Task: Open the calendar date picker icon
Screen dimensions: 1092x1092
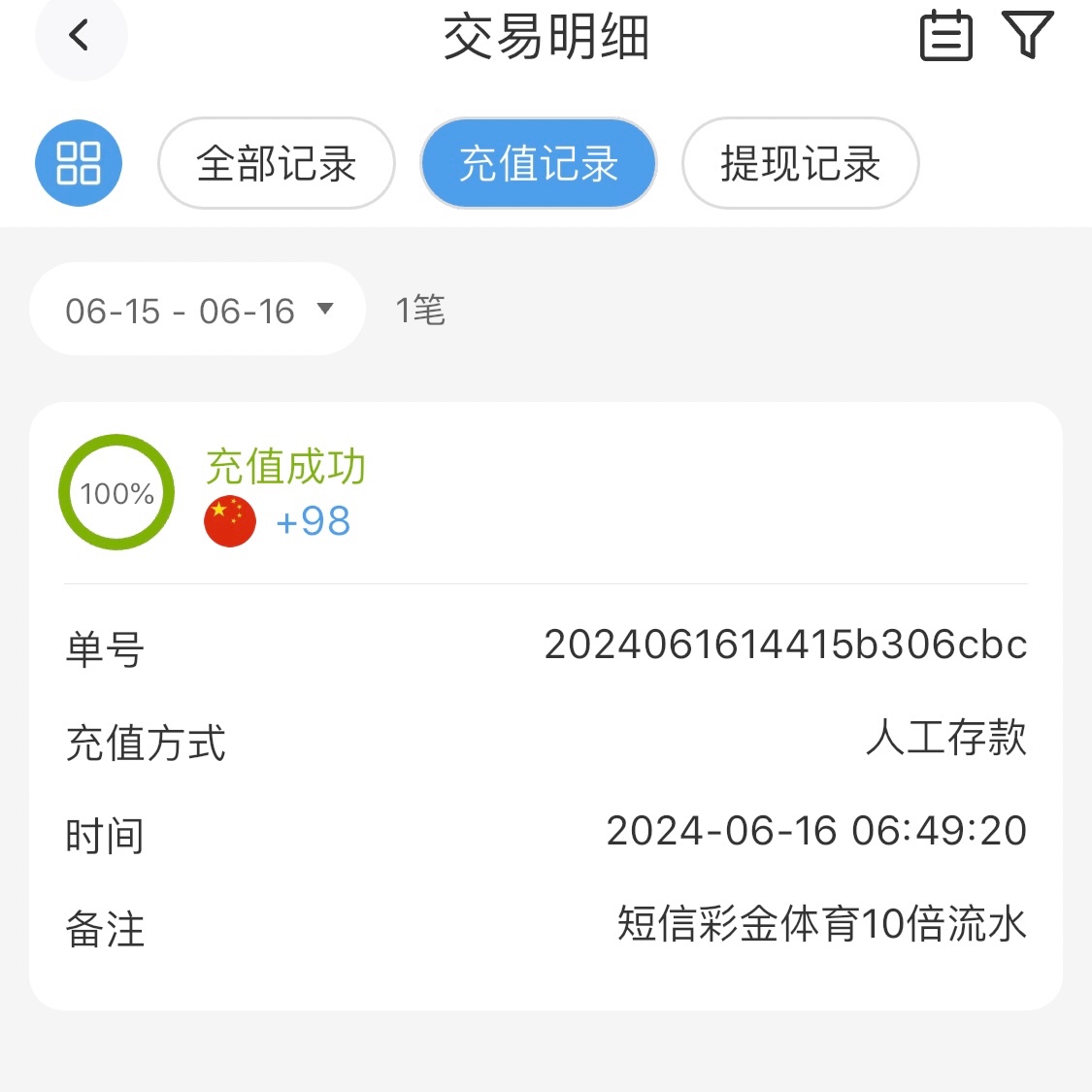Action: point(945,37)
